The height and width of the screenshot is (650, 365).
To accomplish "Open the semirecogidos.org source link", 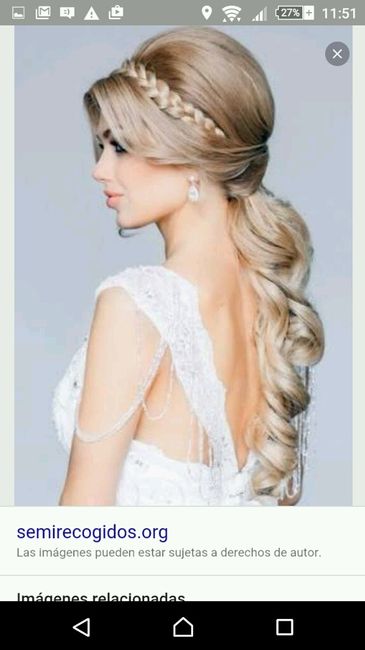I will click(x=92, y=532).
